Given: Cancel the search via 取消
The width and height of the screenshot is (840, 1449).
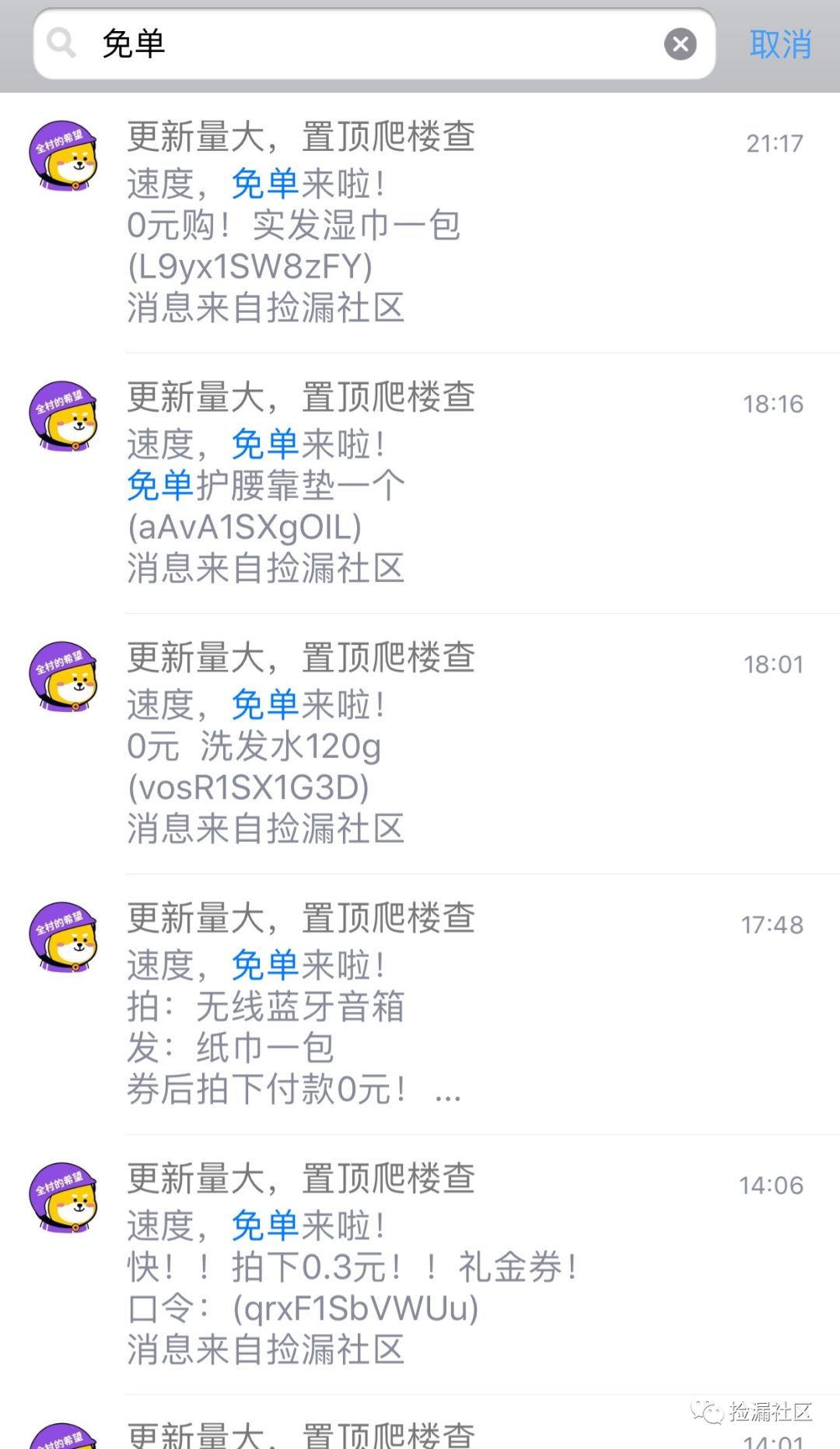Looking at the screenshot, I should [x=780, y=44].
